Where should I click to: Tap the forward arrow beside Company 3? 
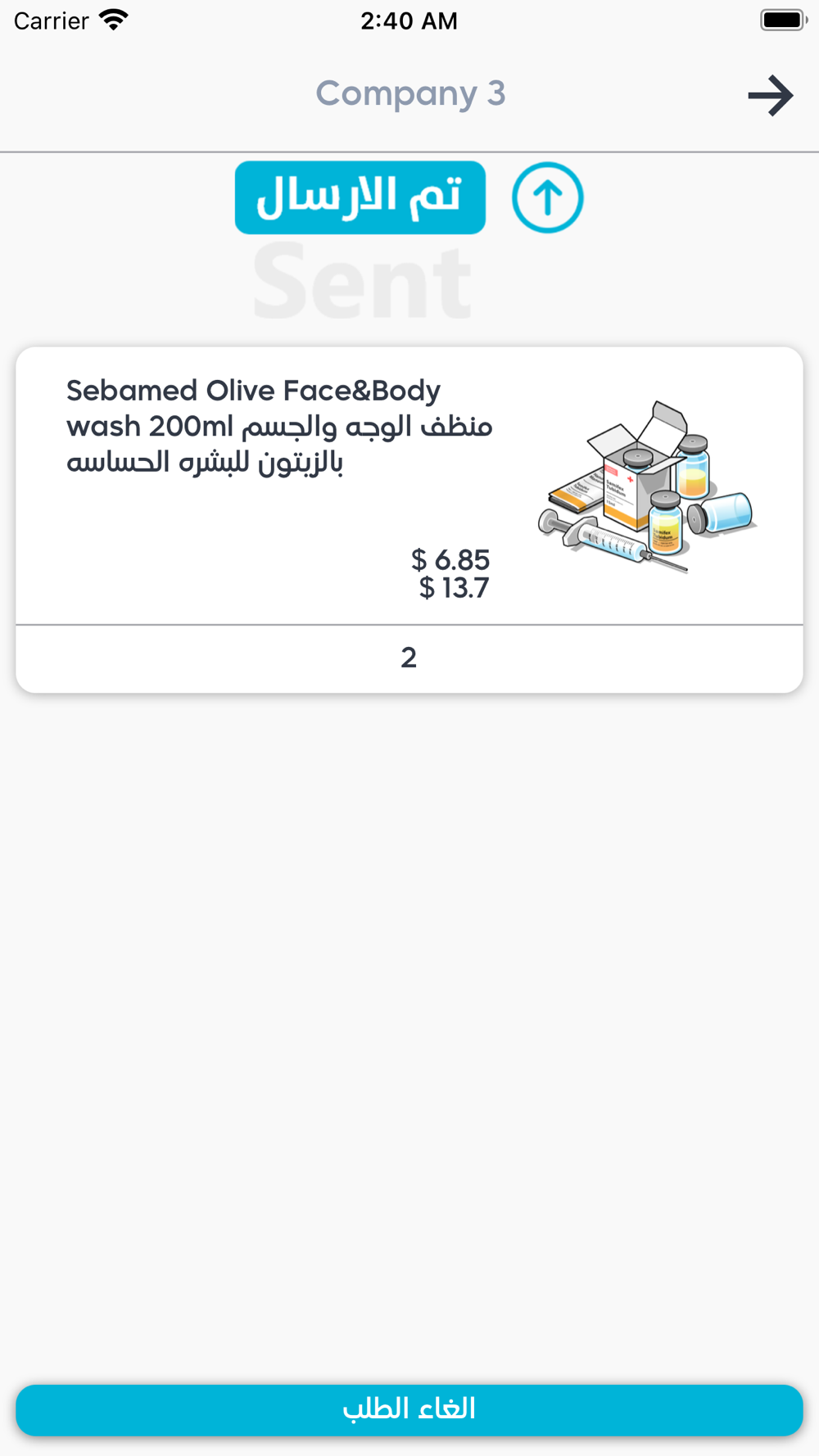[771, 96]
